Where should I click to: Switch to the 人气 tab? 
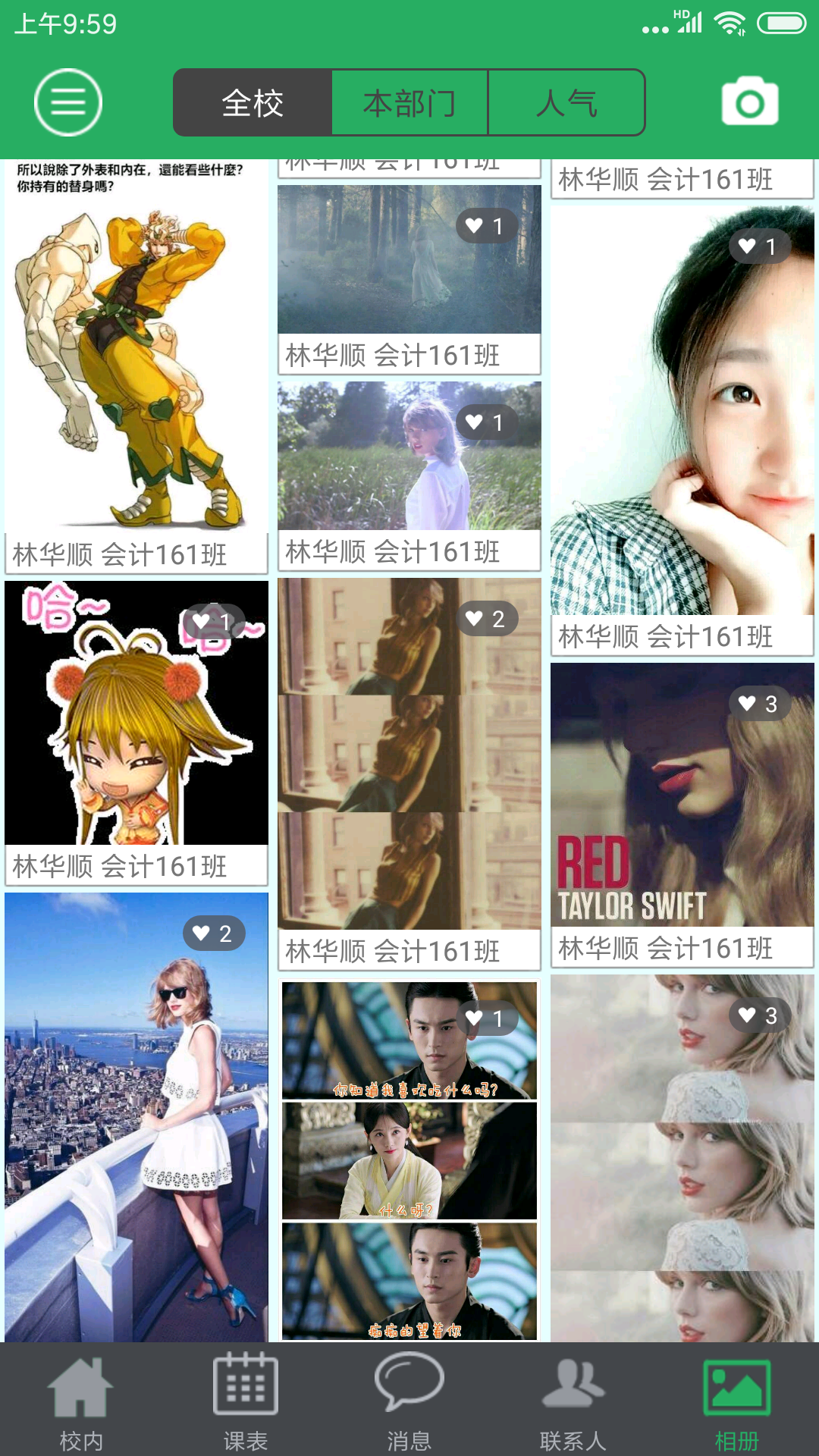(x=566, y=102)
